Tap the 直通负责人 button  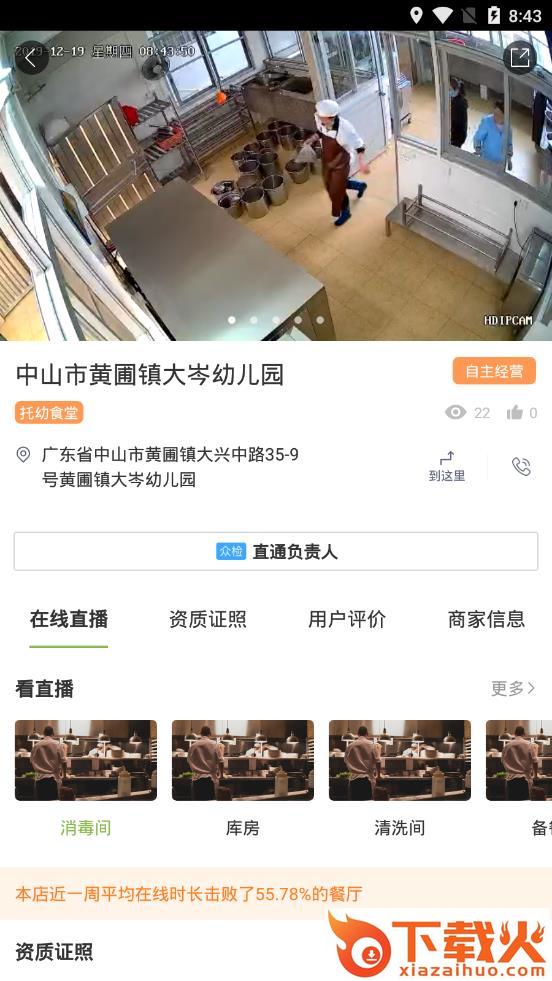click(x=276, y=551)
